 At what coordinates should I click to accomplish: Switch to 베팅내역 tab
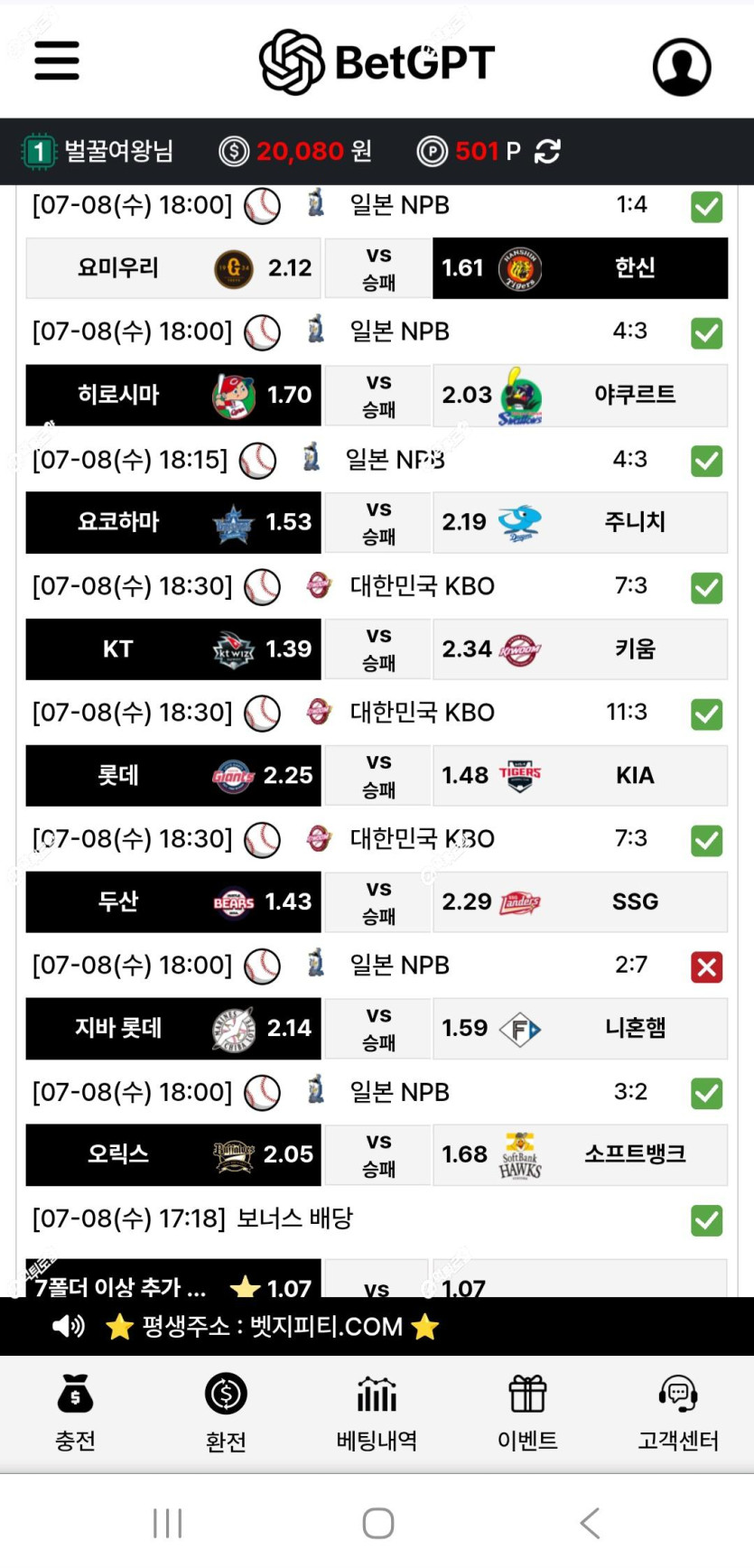[x=377, y=1413]
